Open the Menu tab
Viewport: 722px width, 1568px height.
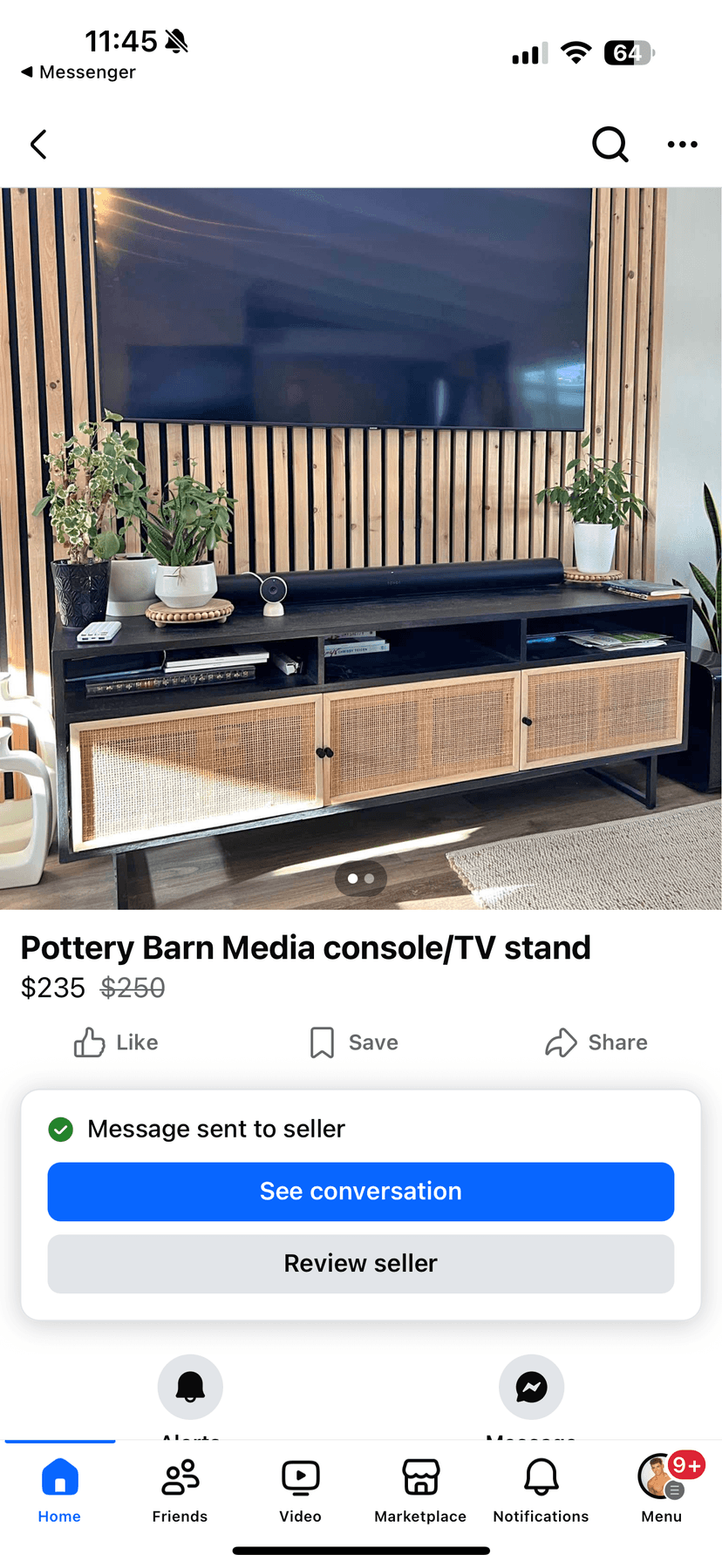point(661,1490)
